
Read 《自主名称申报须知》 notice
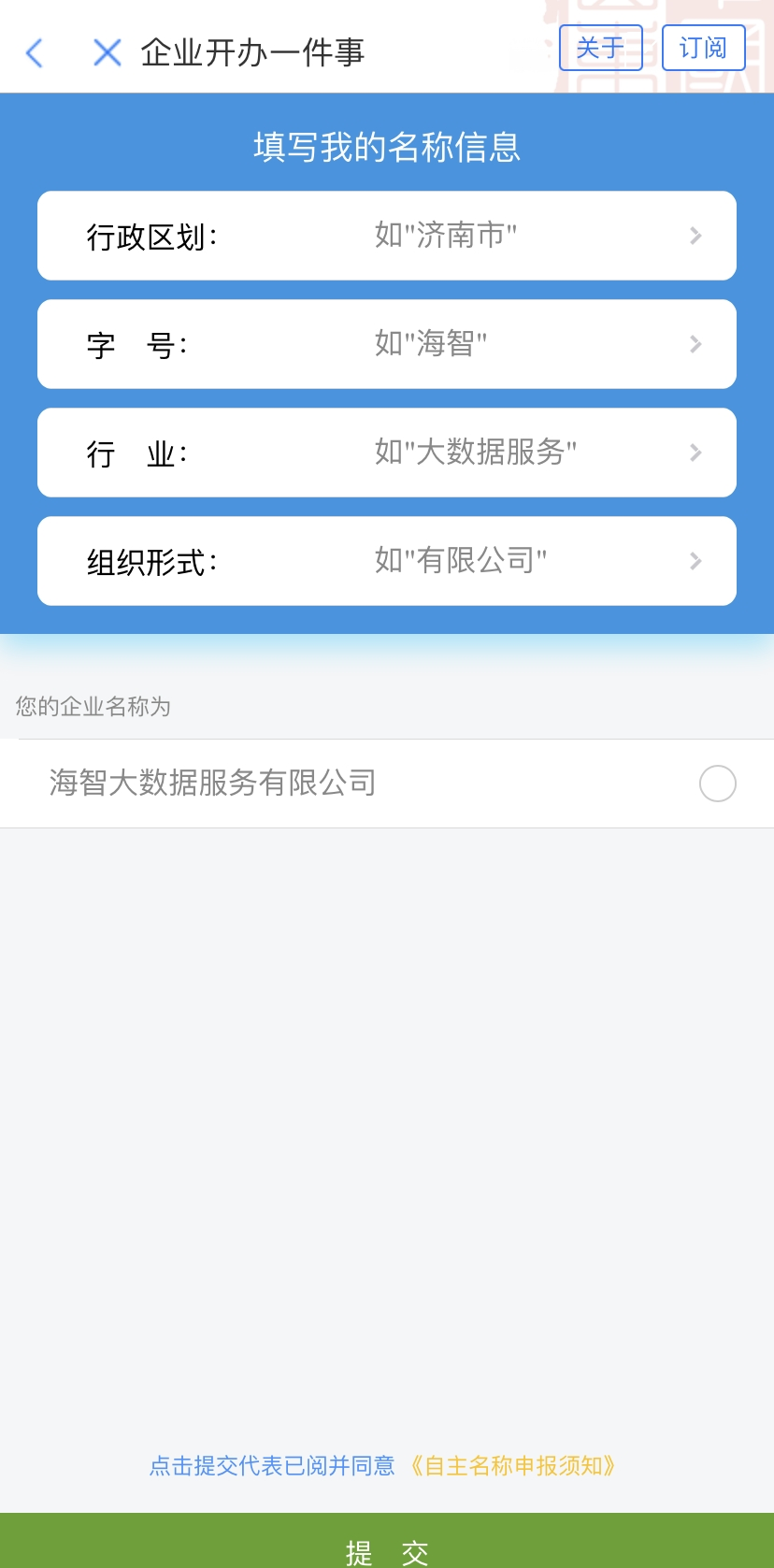[512, 1465]
